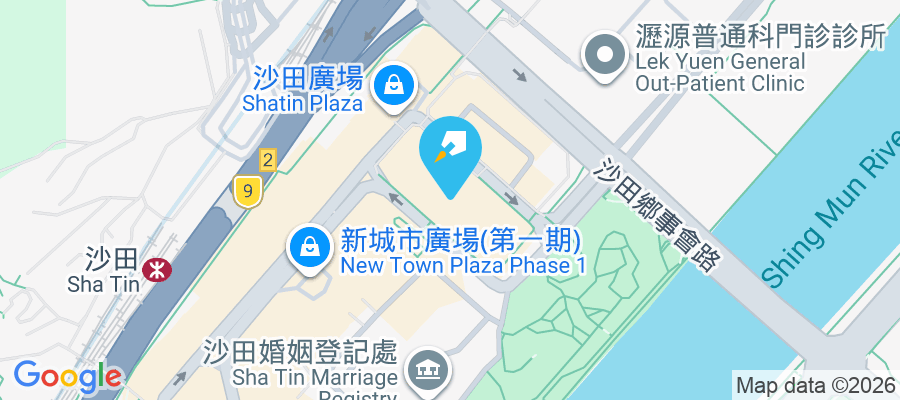This screenshot has width=900, height=400.
Task: Tap the Lek Yuen General Out-Patient Clinic pin
Action: click(x=604, y=54)
